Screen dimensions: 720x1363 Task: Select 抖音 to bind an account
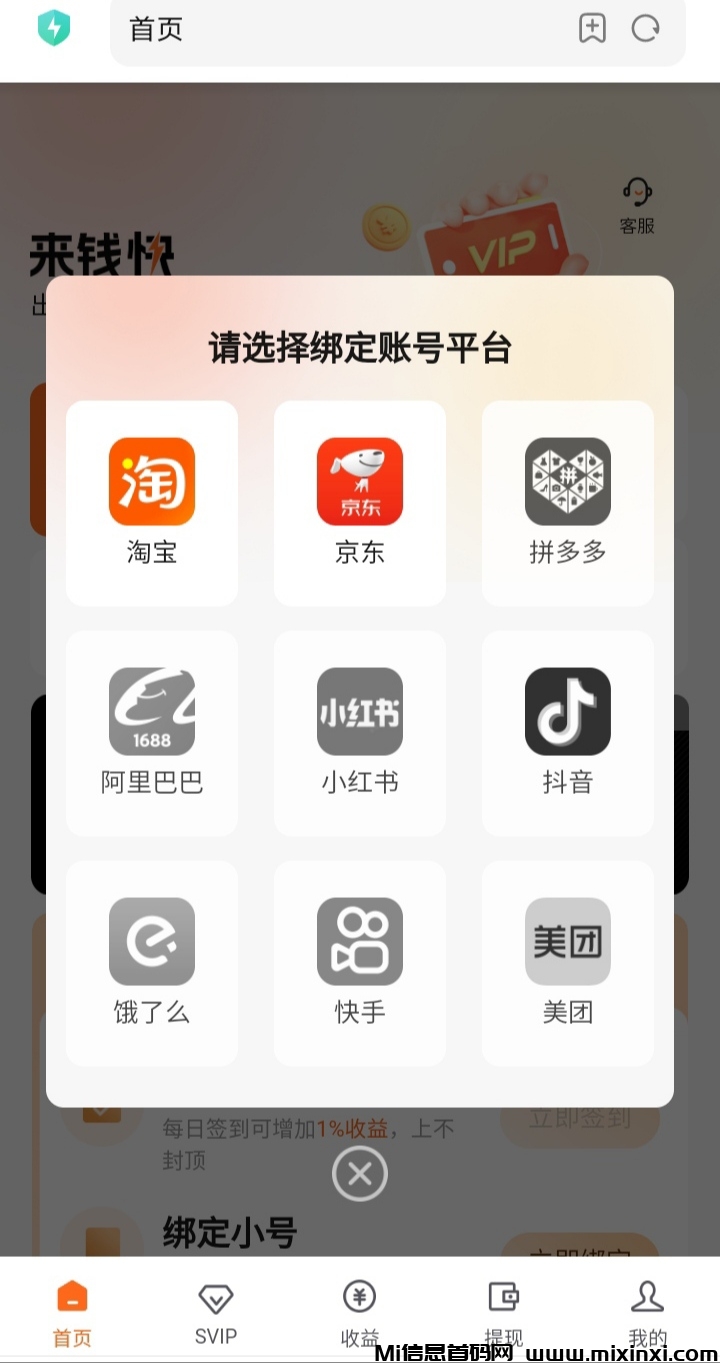point(568,732)
